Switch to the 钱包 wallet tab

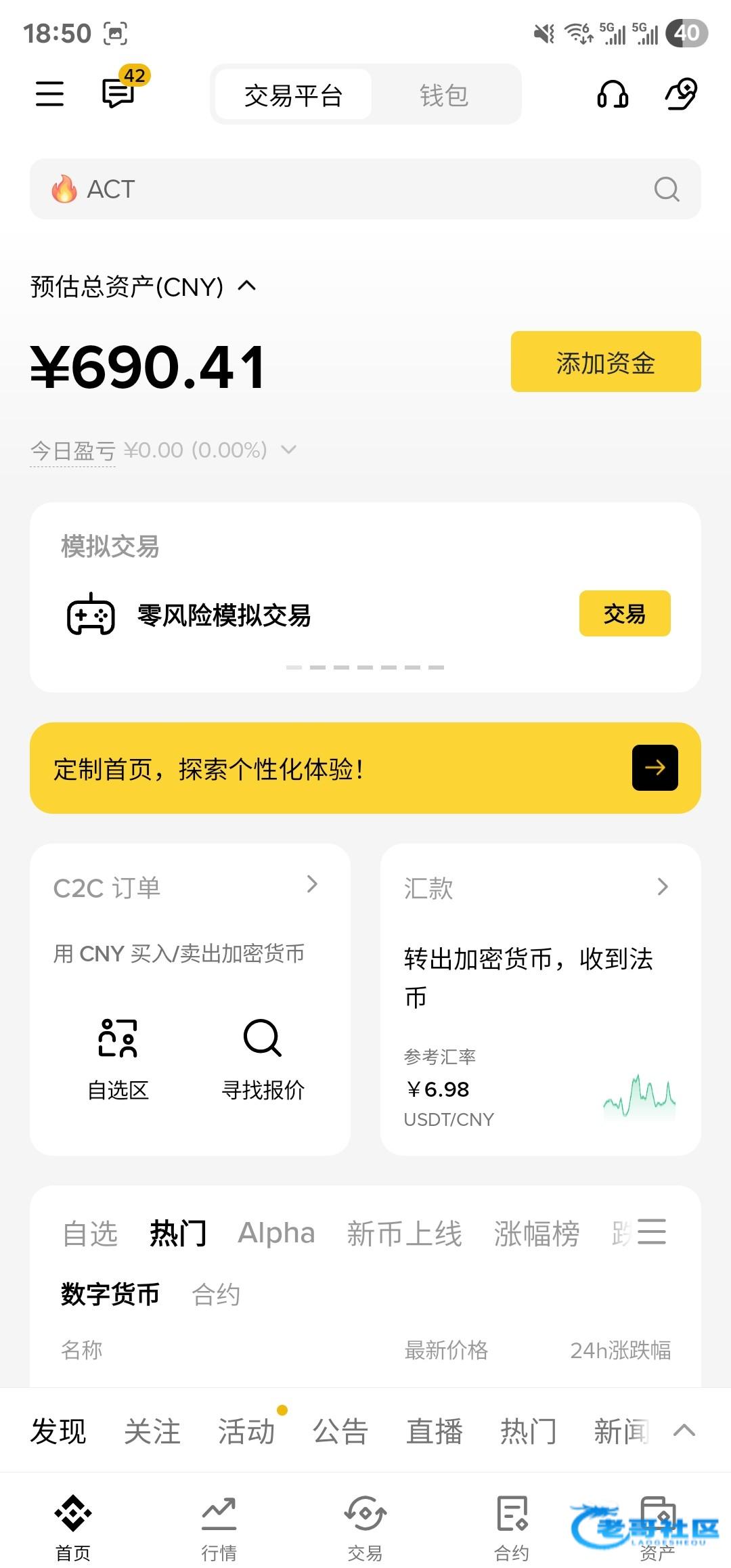point(444,95)
